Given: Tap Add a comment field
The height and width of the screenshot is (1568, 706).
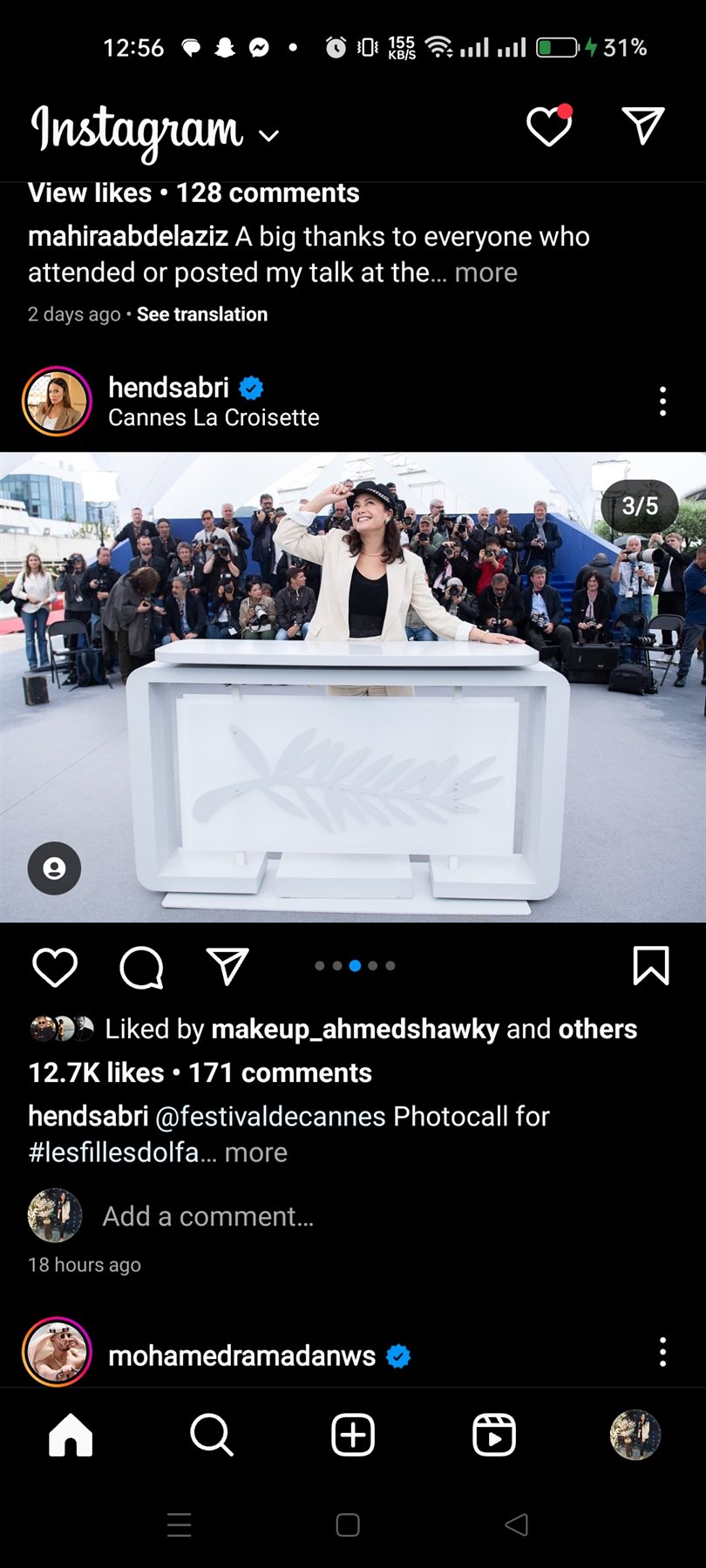Looking at the screenshot, I should point(207,1216).
